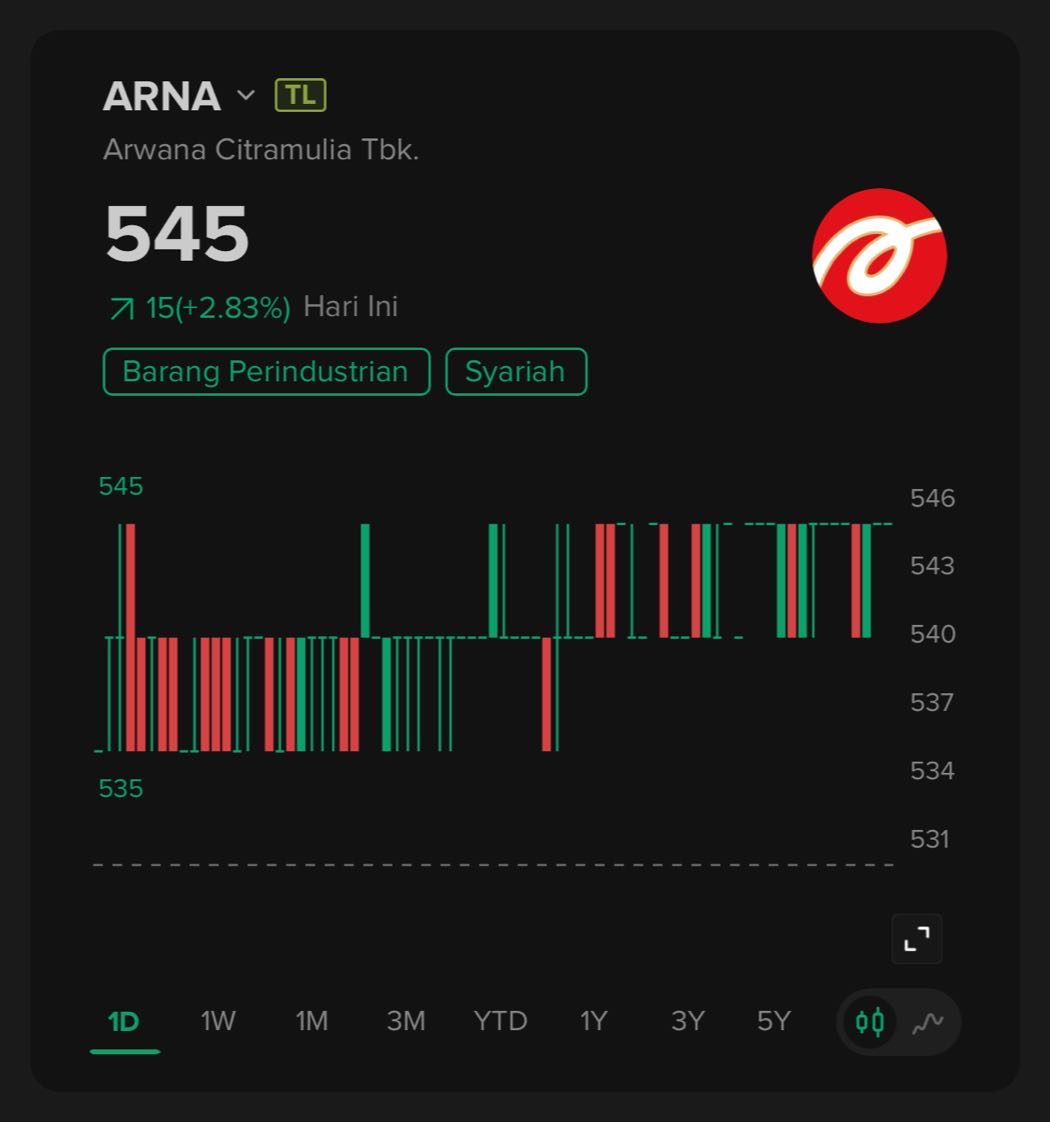Viewport: 1050px width, 1122px height.
Task: View the 5Y historical chart
Action: (x=772, y=1022)
